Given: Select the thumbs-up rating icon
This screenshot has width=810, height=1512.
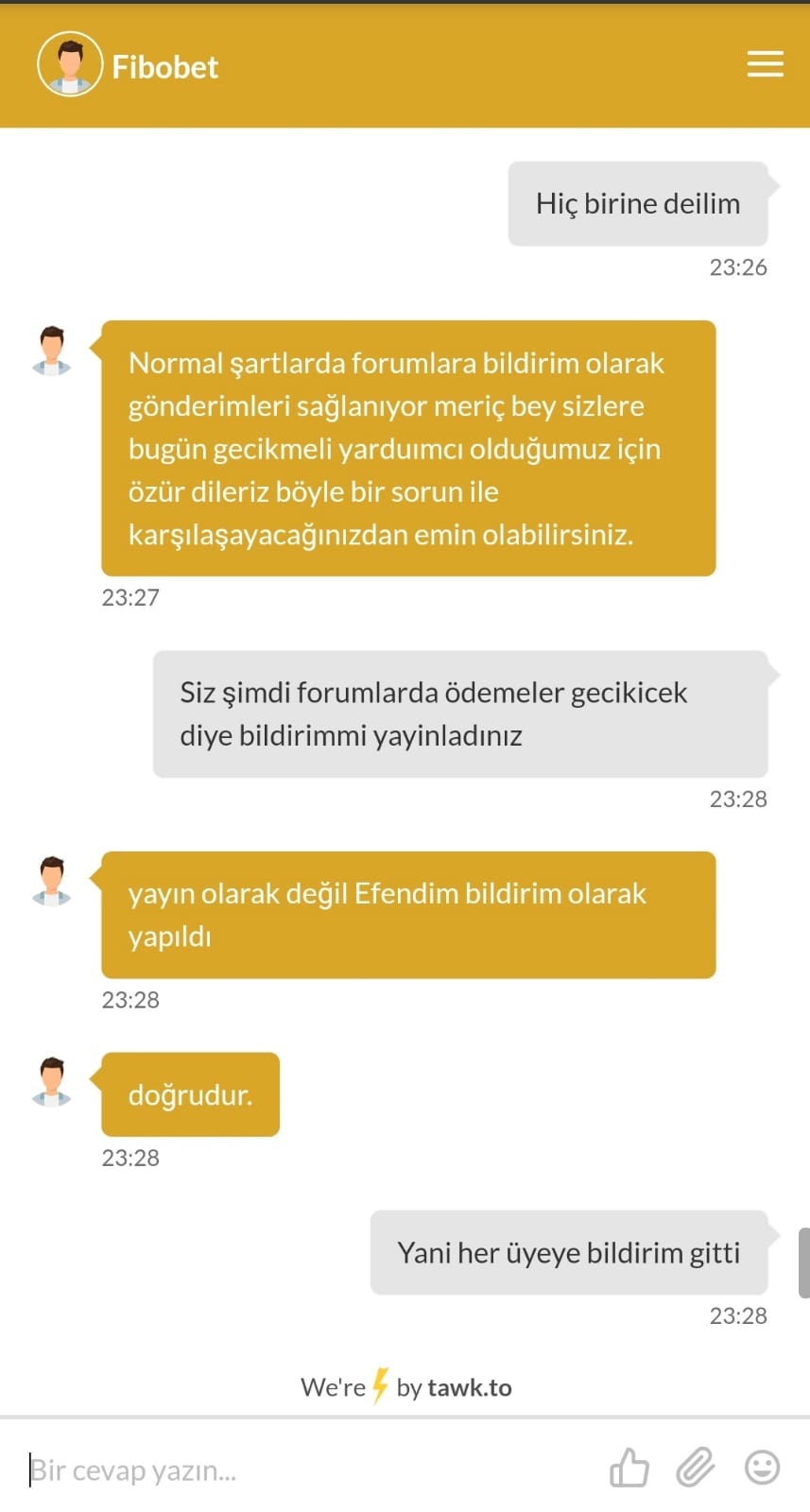Looking at the screenshot, I should pyautogui.click(x=629, y=1467).
